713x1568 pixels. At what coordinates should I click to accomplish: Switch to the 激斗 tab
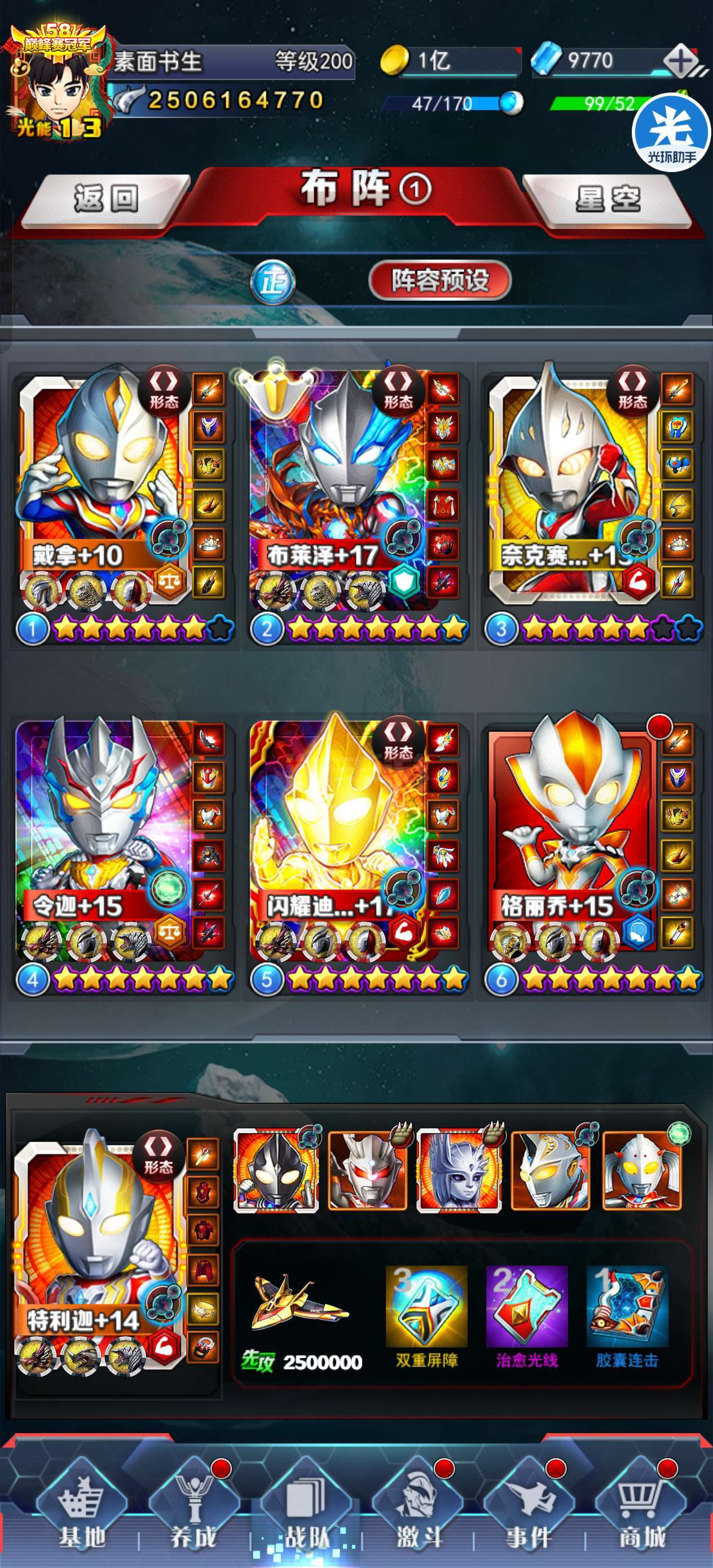click(x=417, y=1509)
